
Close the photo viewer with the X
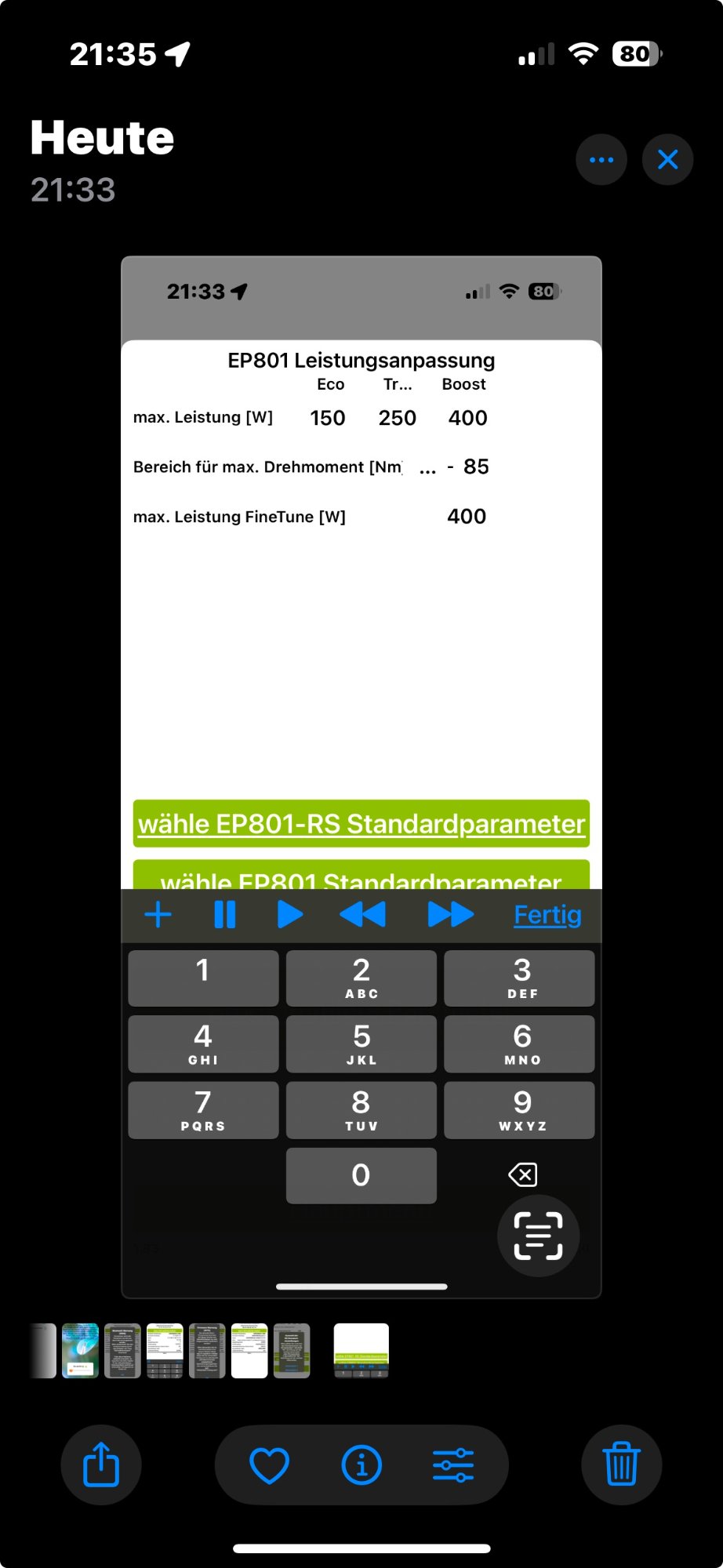point(667,160)
